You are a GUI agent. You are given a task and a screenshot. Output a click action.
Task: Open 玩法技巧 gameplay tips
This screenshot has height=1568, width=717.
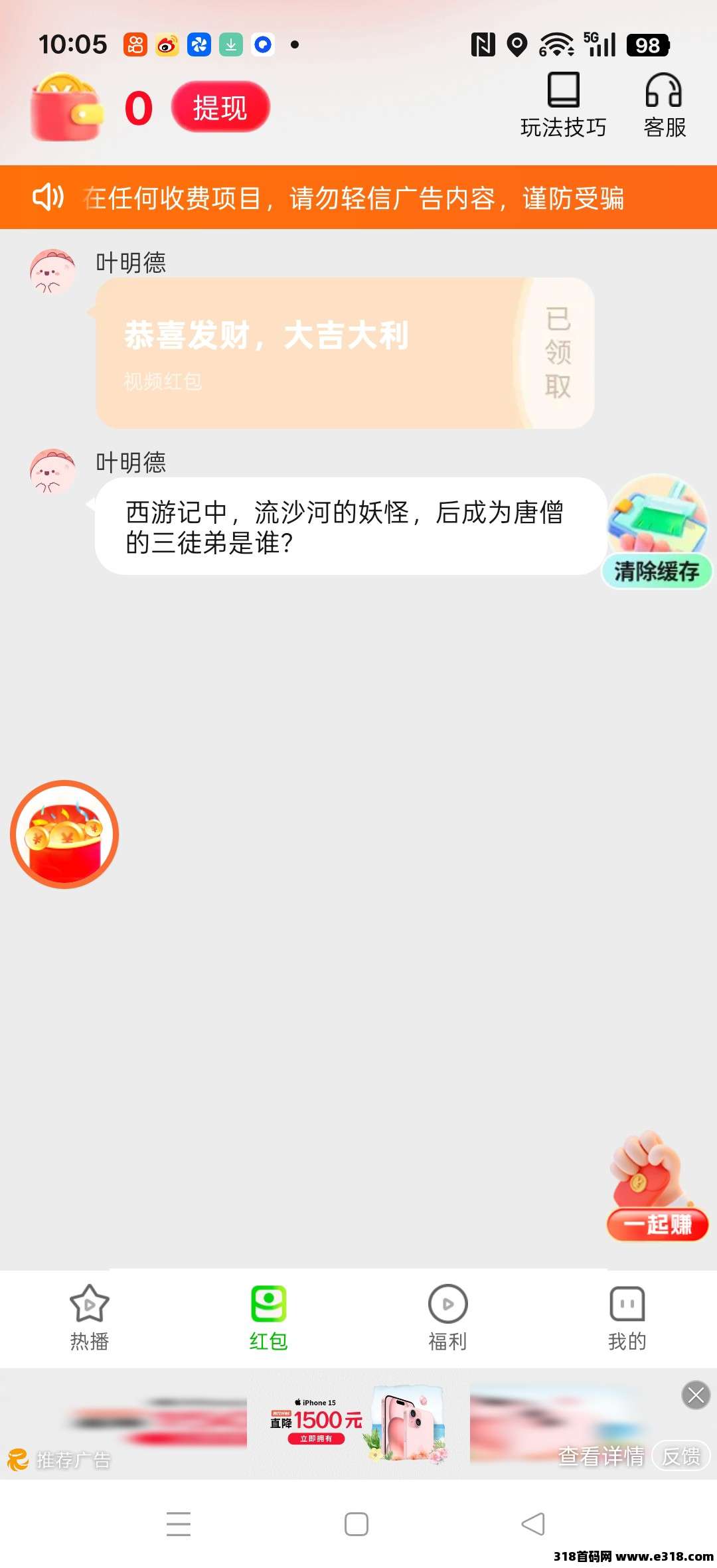coord(563,106)
